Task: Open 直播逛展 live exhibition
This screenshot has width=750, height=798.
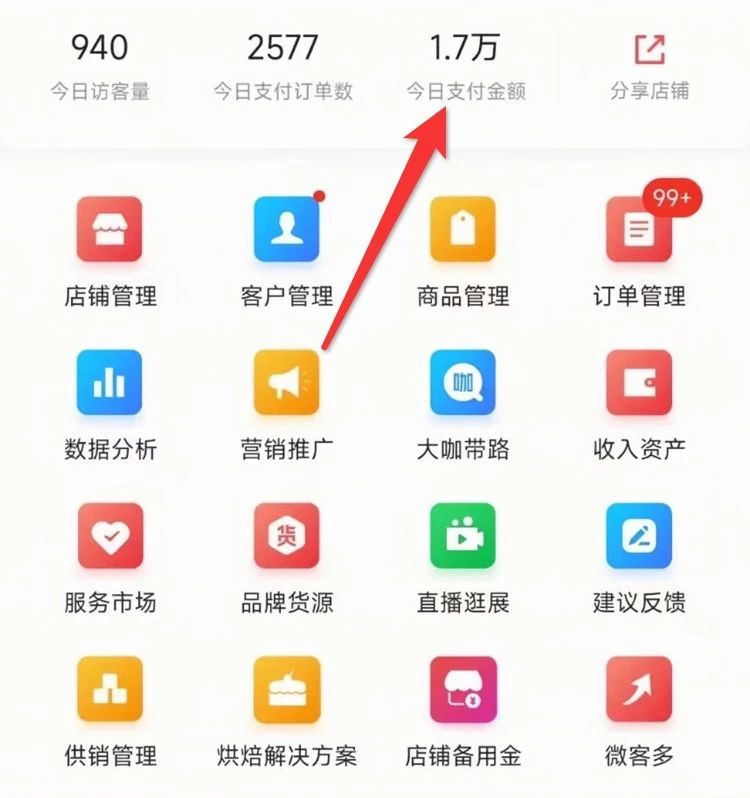Action: [x=463, y=536]
